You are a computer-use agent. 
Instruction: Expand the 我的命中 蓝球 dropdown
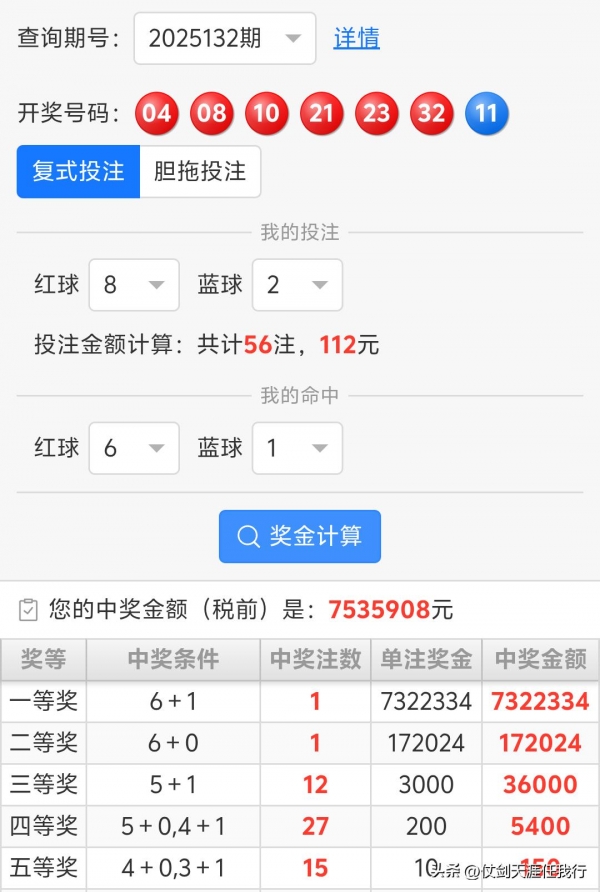(297, 448)
